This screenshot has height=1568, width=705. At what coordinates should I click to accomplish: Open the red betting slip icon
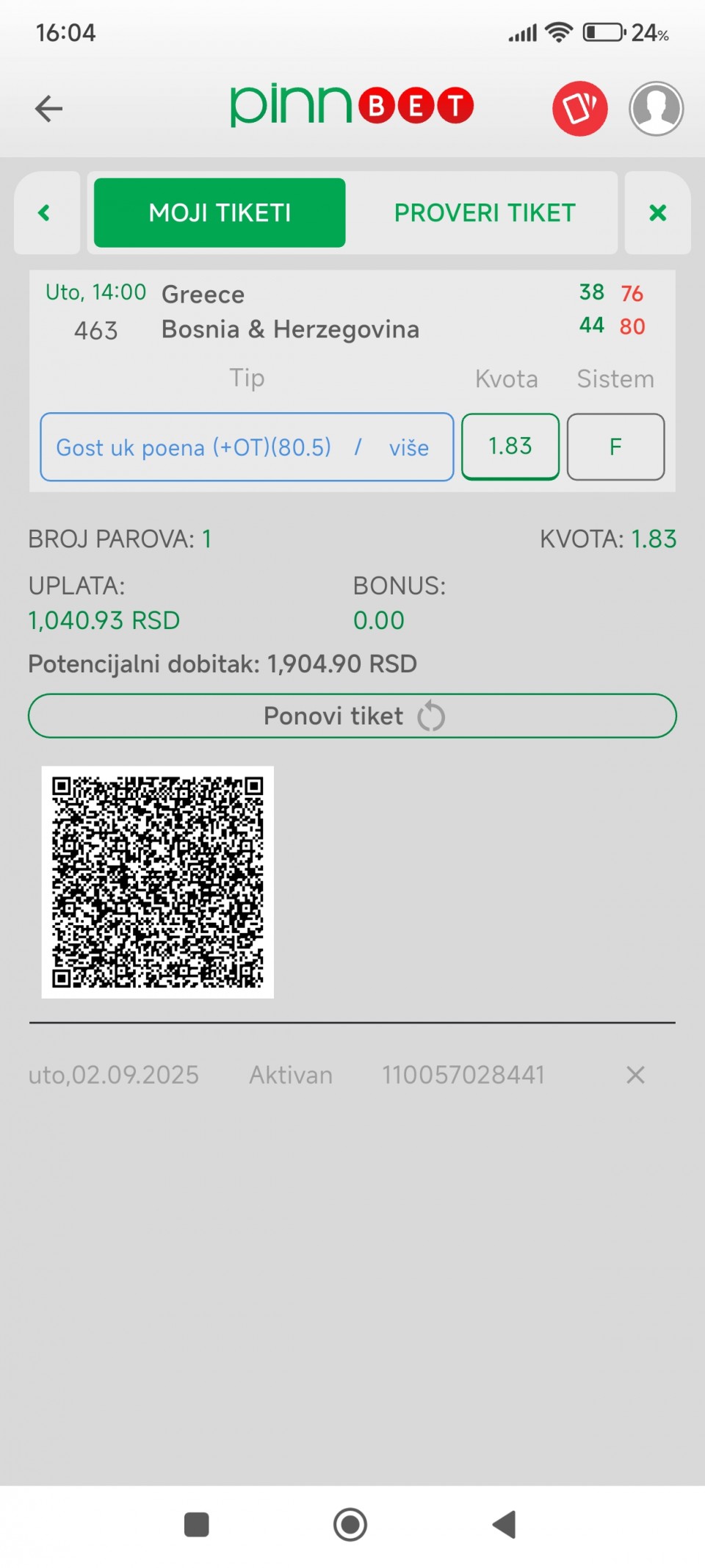click(579, 109)
